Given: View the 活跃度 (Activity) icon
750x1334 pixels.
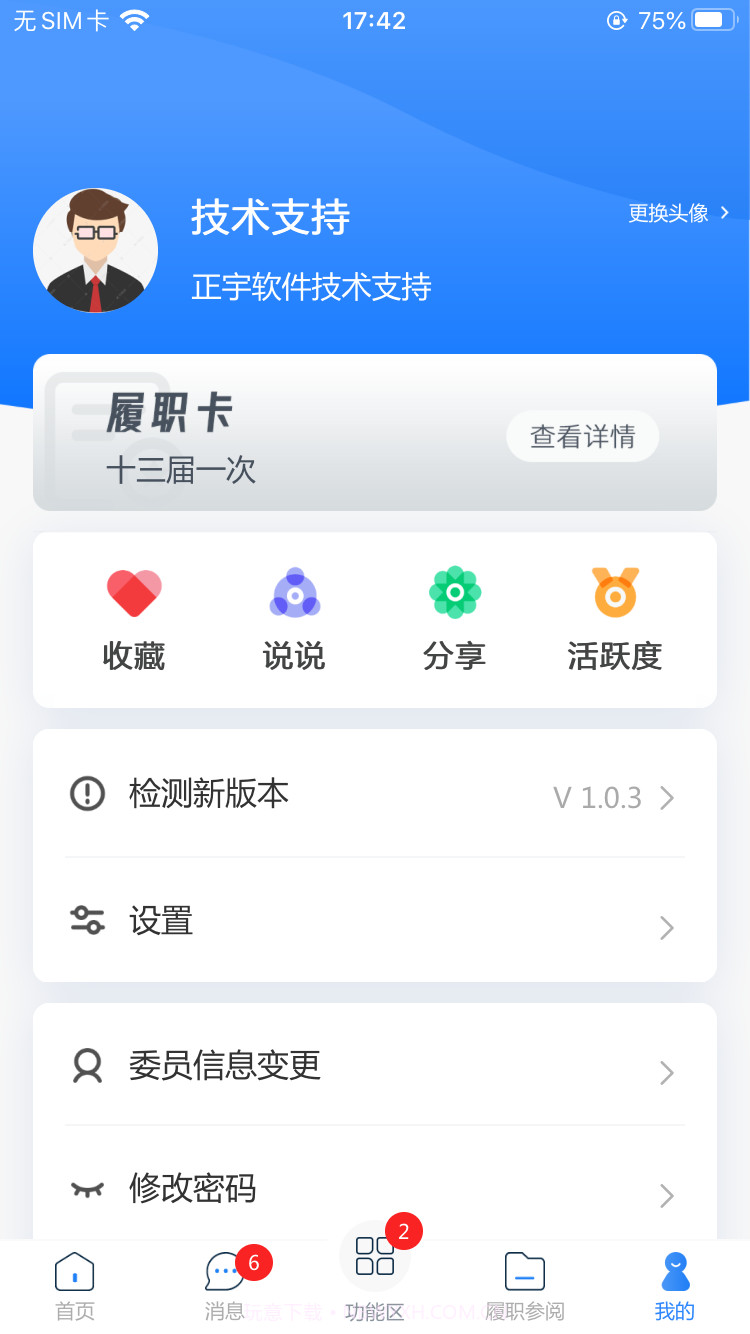Looking at the screenshot, I should 615,592.
